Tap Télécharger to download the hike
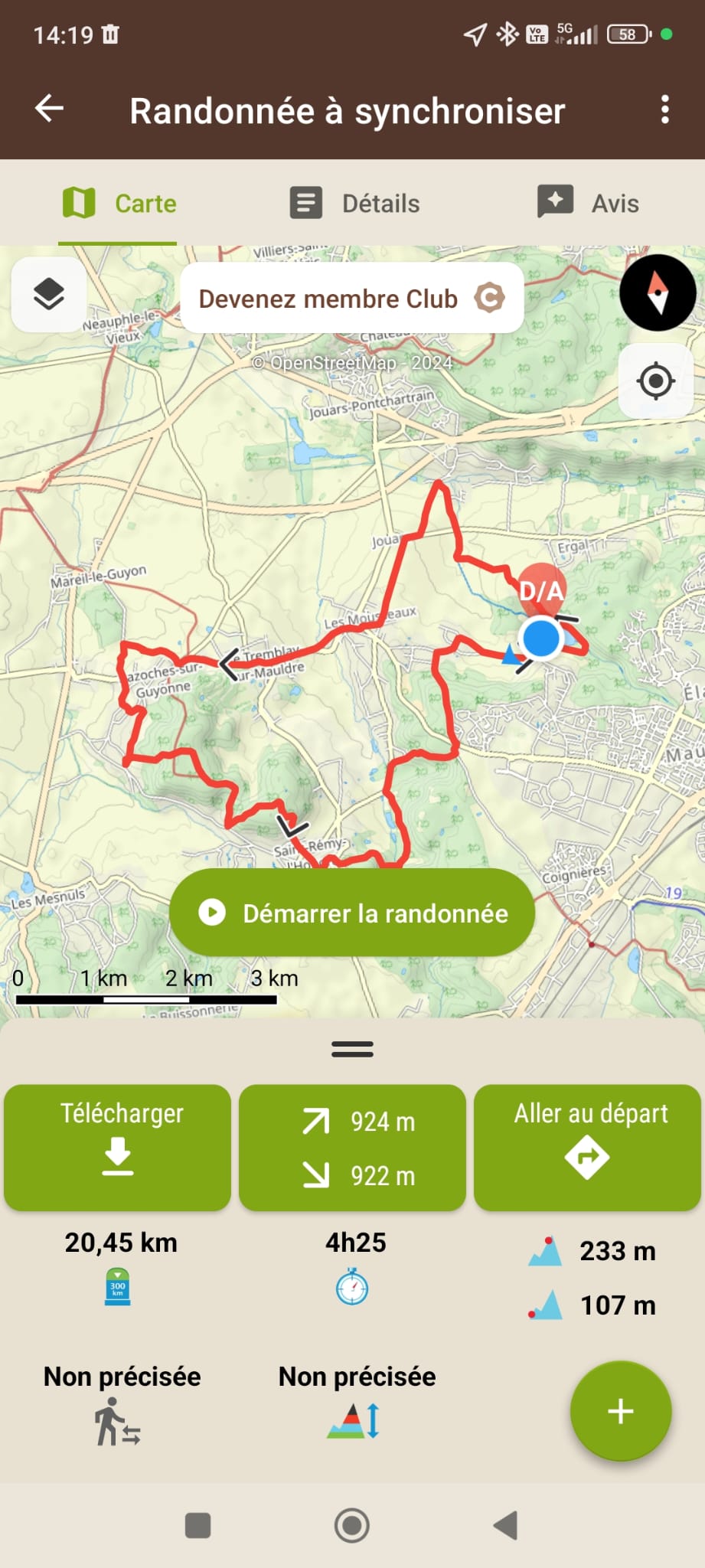The width and height of the screenshot is (705, 1568). [118, 1147]
